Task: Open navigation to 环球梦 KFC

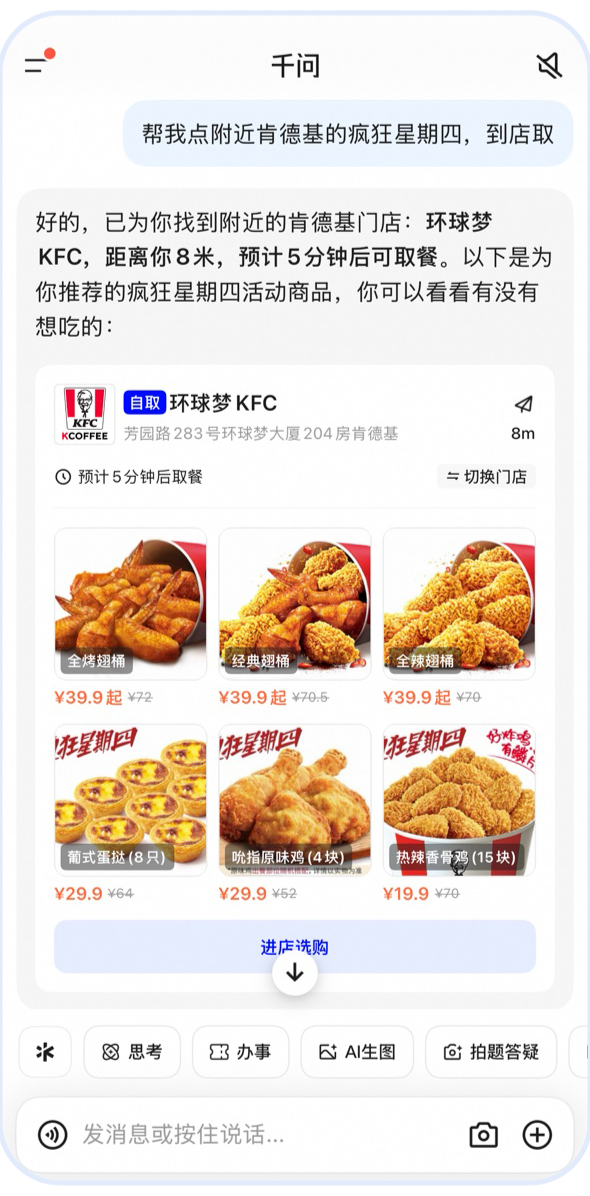Action: coord(523,404)
